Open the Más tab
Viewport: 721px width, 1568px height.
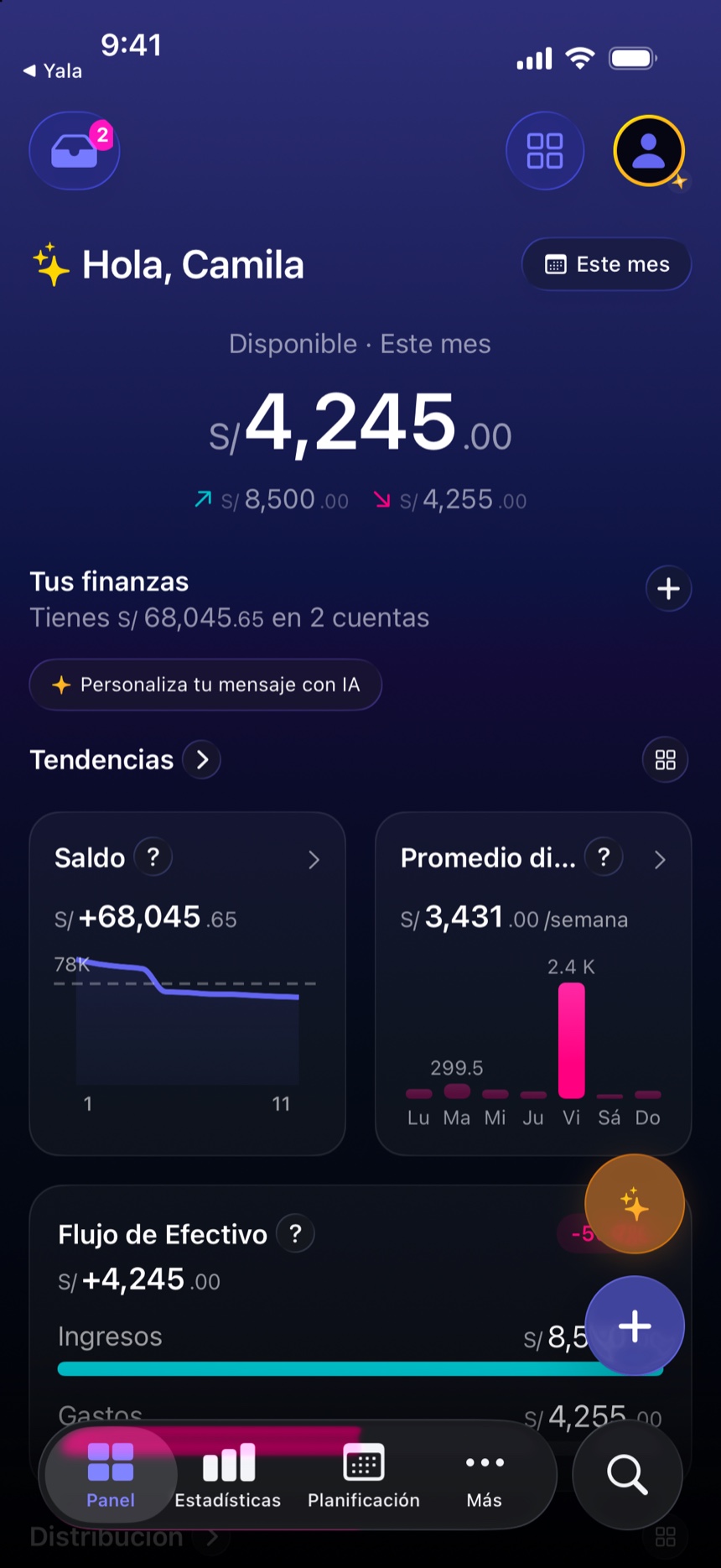coord(485,1476)
